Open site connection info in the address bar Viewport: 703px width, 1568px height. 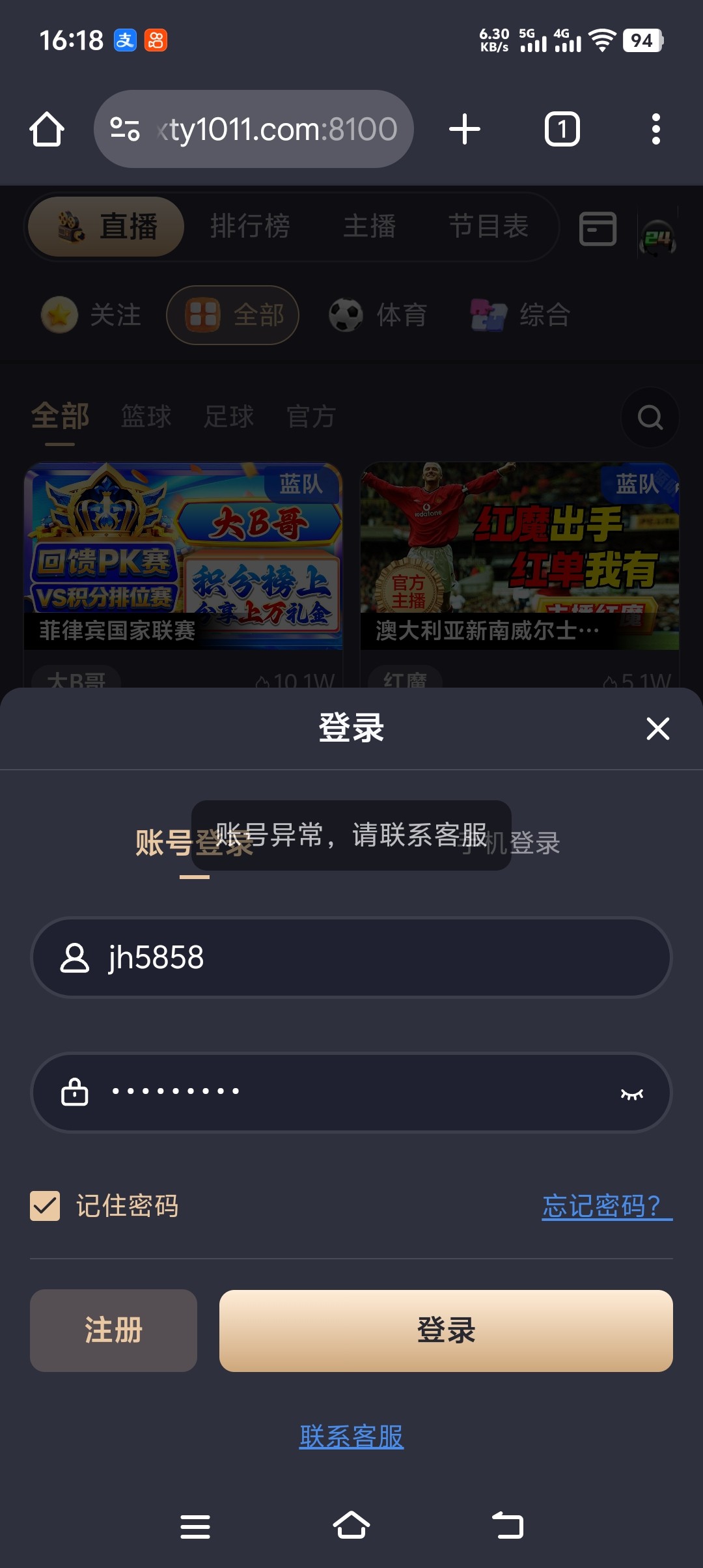click(x=125, y=128)
